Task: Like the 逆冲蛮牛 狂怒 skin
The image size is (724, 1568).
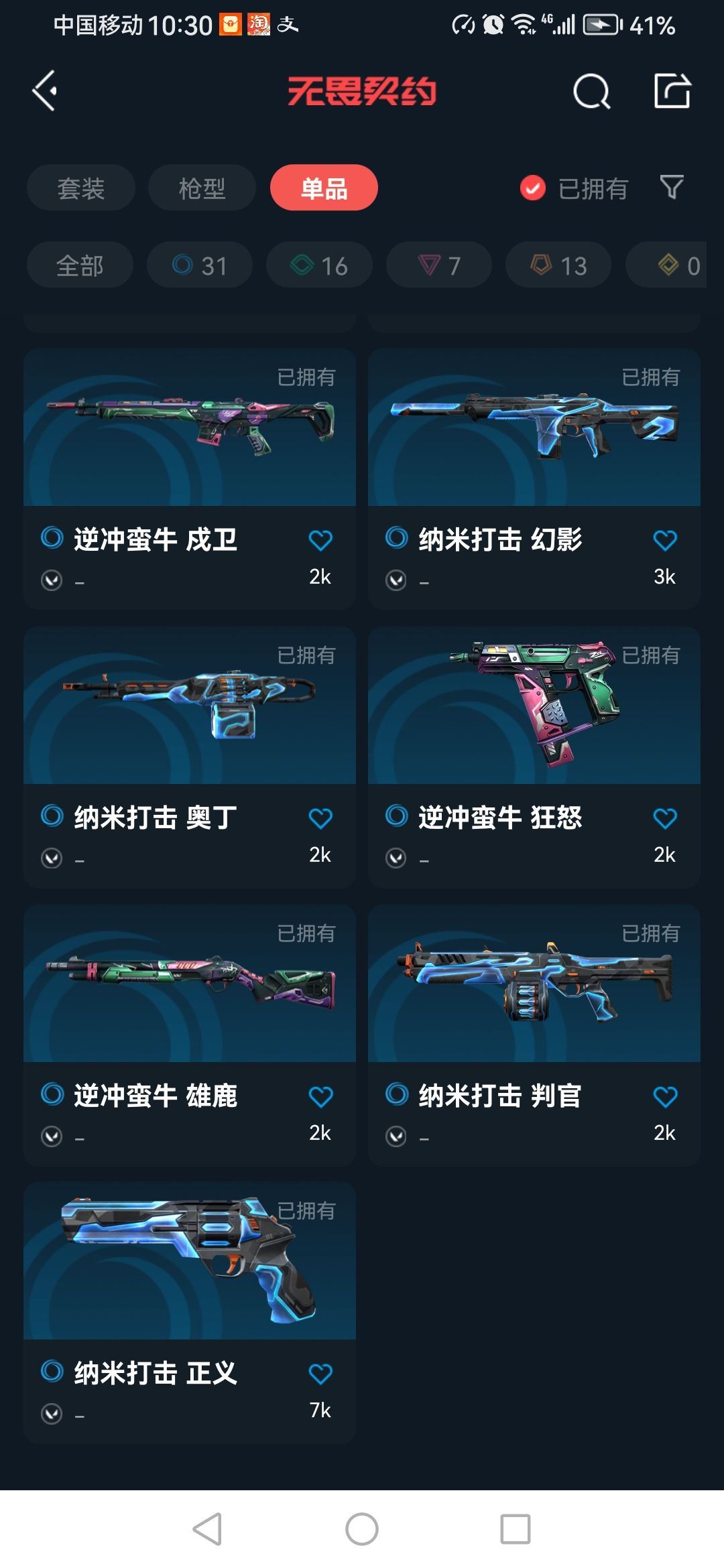Action: 665,818
